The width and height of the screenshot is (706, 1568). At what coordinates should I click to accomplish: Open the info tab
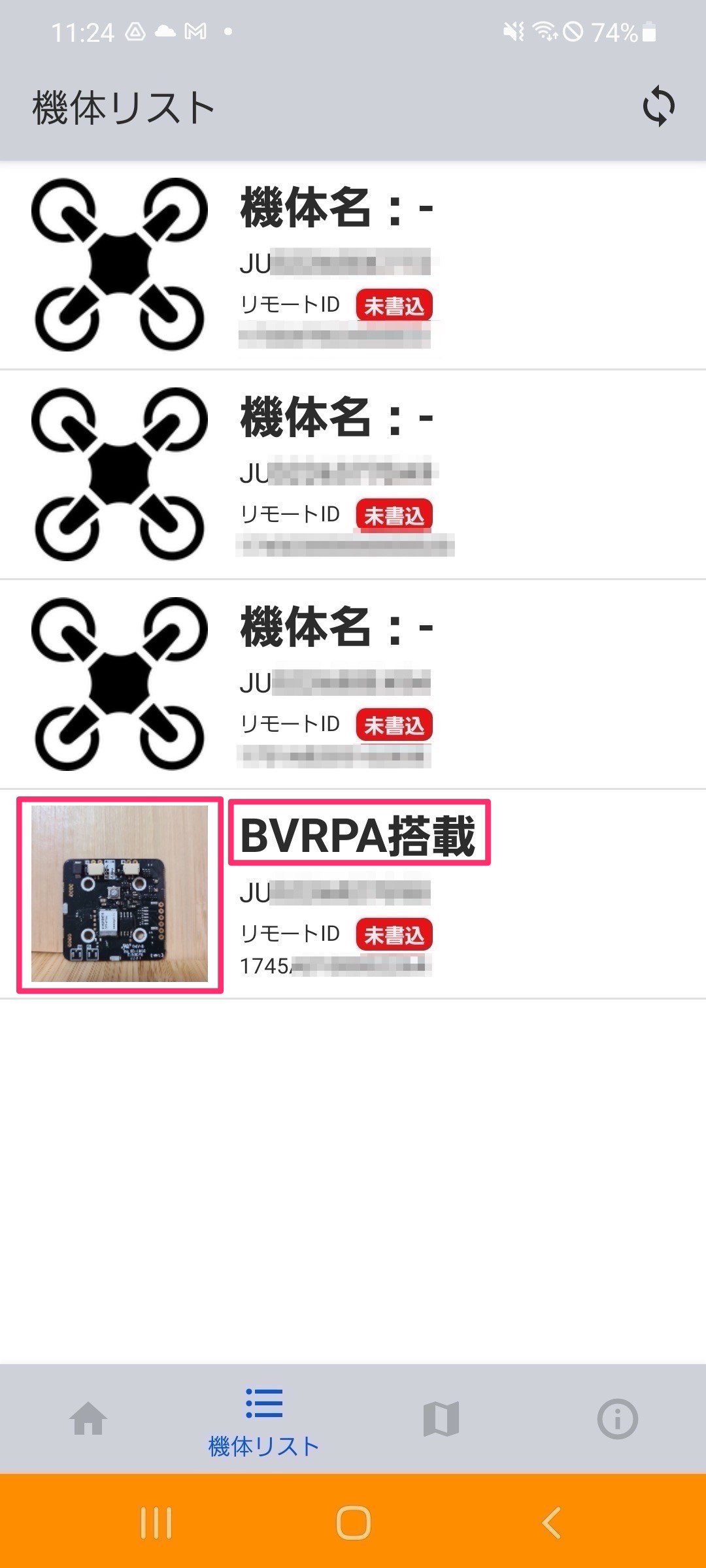[x=617, y=1419]
